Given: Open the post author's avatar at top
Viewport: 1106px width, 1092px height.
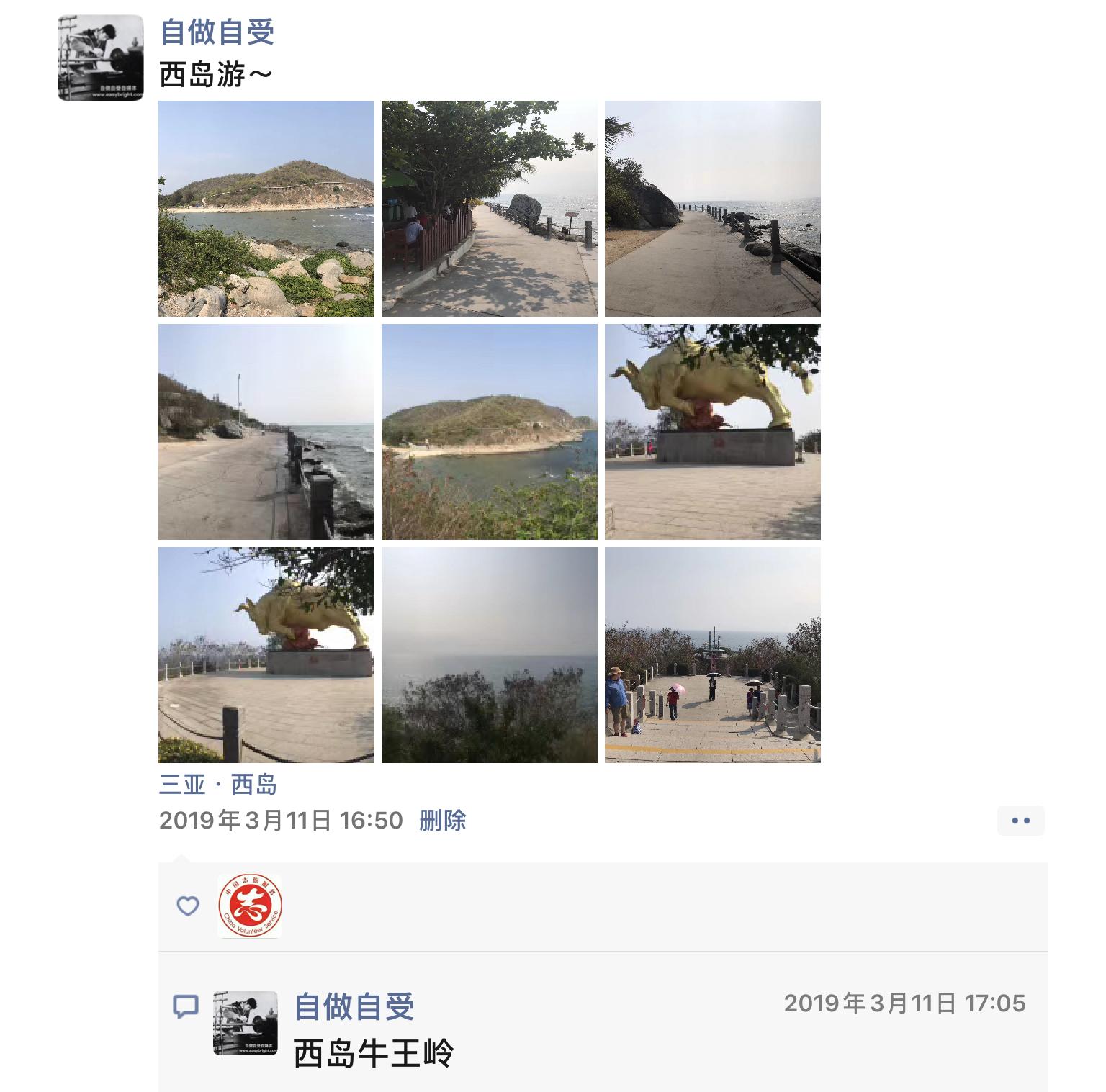Looking at the screenshot, I should 100,58.
